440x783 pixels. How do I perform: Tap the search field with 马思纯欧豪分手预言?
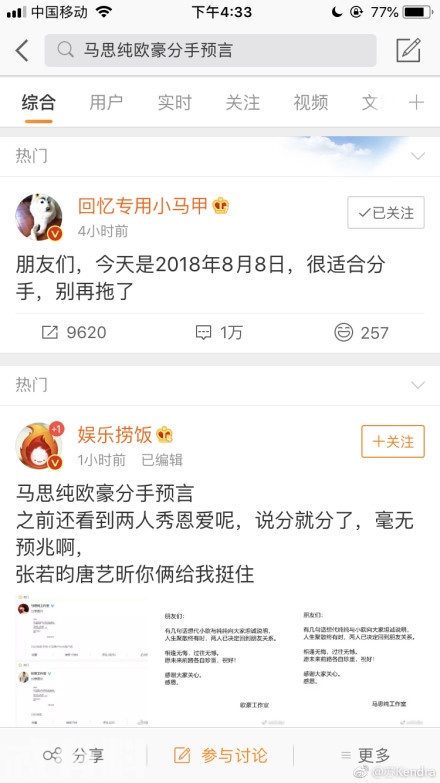(210, 50)
